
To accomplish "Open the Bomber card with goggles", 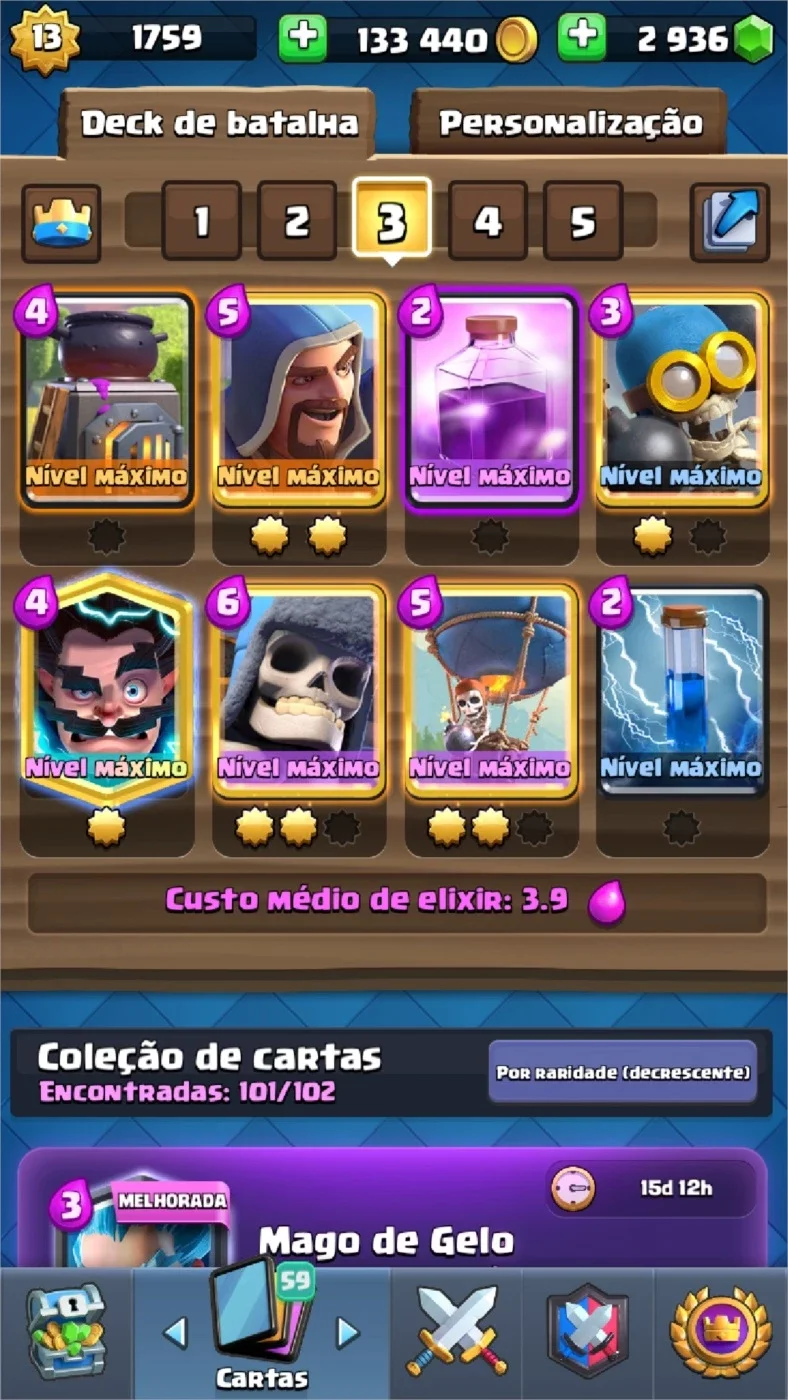I will 681,400.
